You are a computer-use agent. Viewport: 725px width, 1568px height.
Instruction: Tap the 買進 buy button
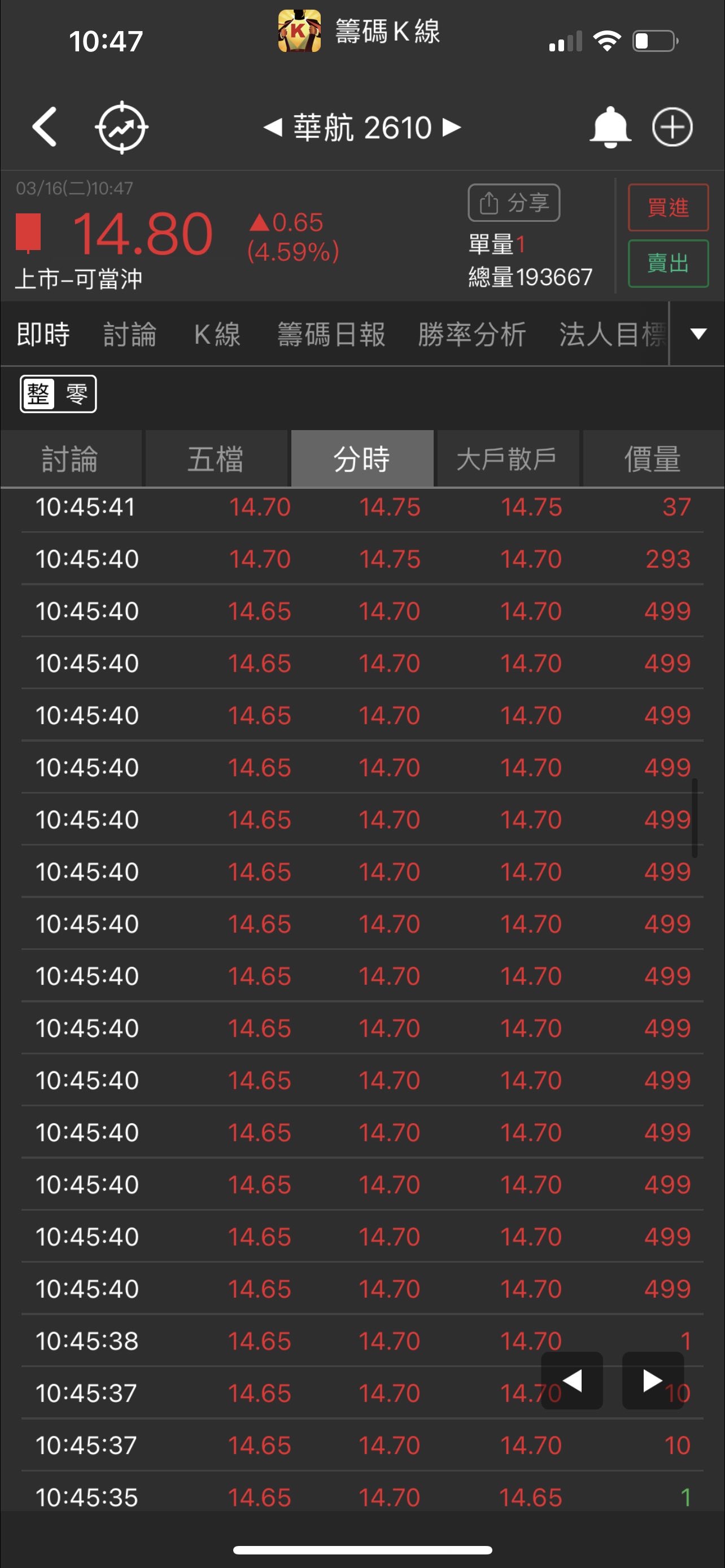(668, 208)
